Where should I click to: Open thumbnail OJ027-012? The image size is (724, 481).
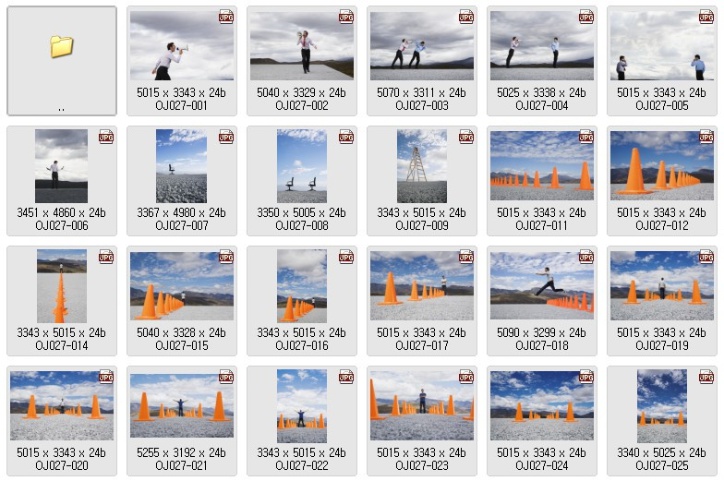[661, 165]
